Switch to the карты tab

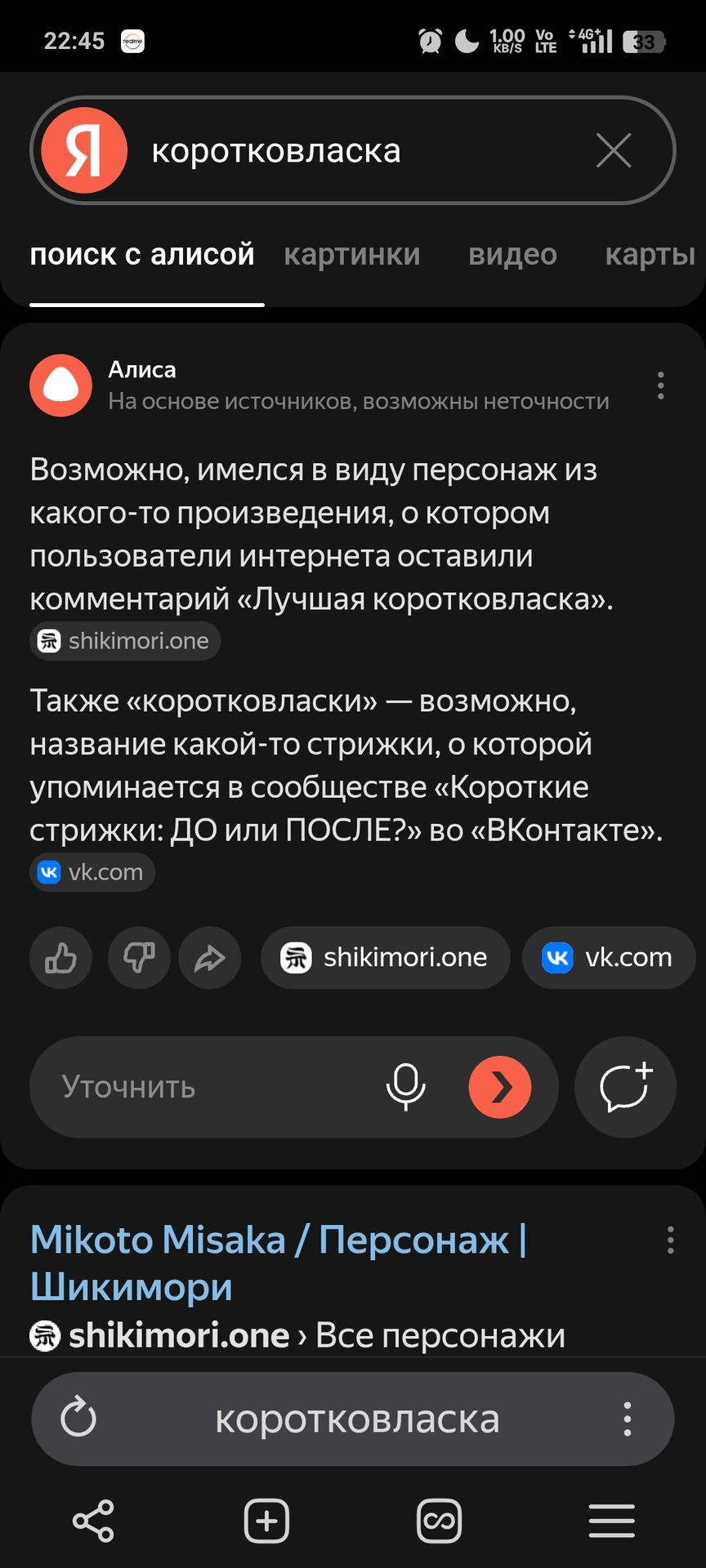[650, 255]
